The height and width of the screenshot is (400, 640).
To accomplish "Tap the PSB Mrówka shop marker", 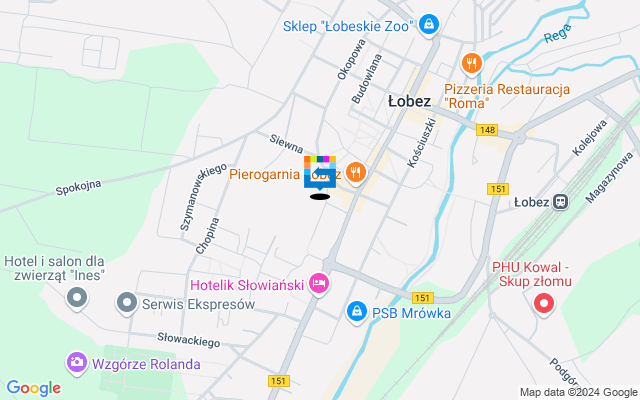I will (356, 313).
